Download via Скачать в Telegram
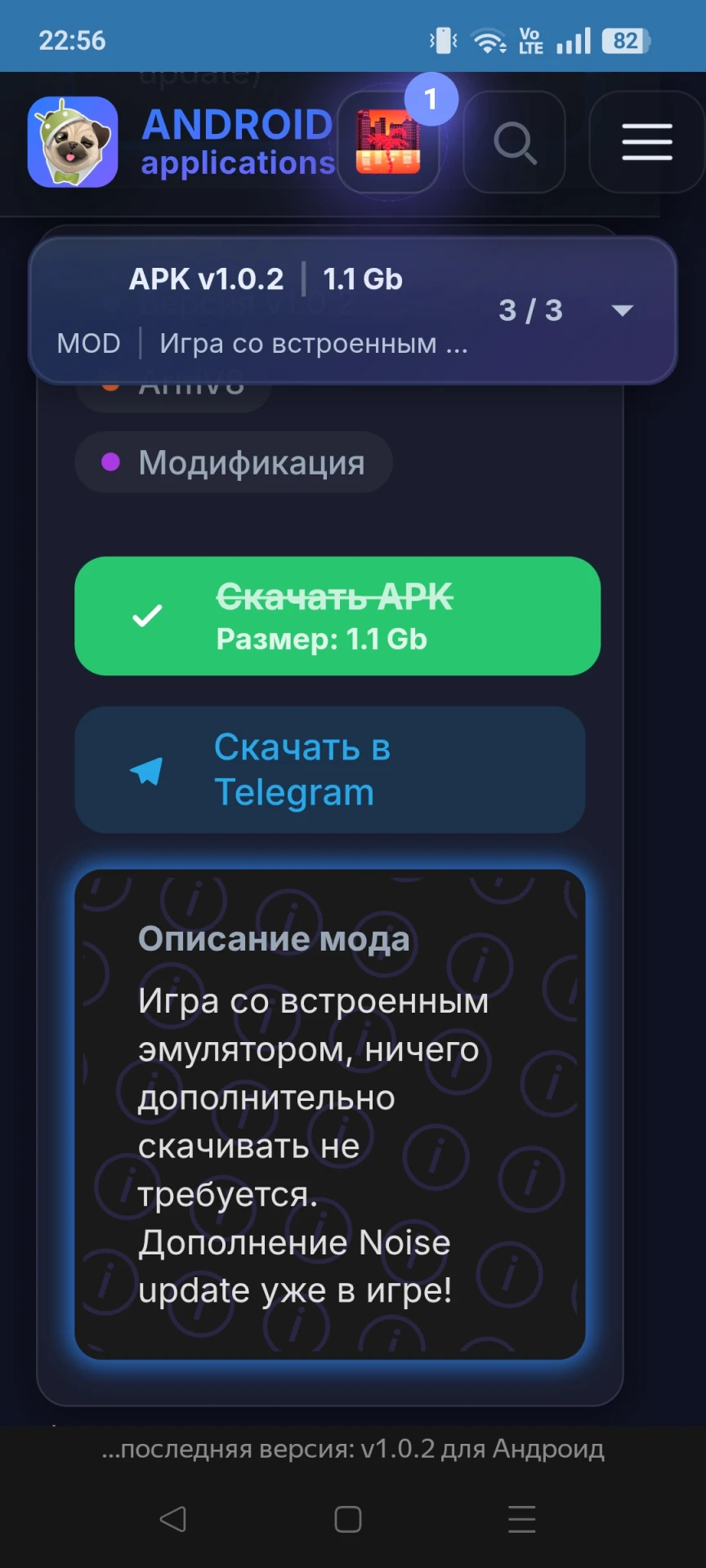This screenshot has width=706, height=1568. tap(329, 769)
